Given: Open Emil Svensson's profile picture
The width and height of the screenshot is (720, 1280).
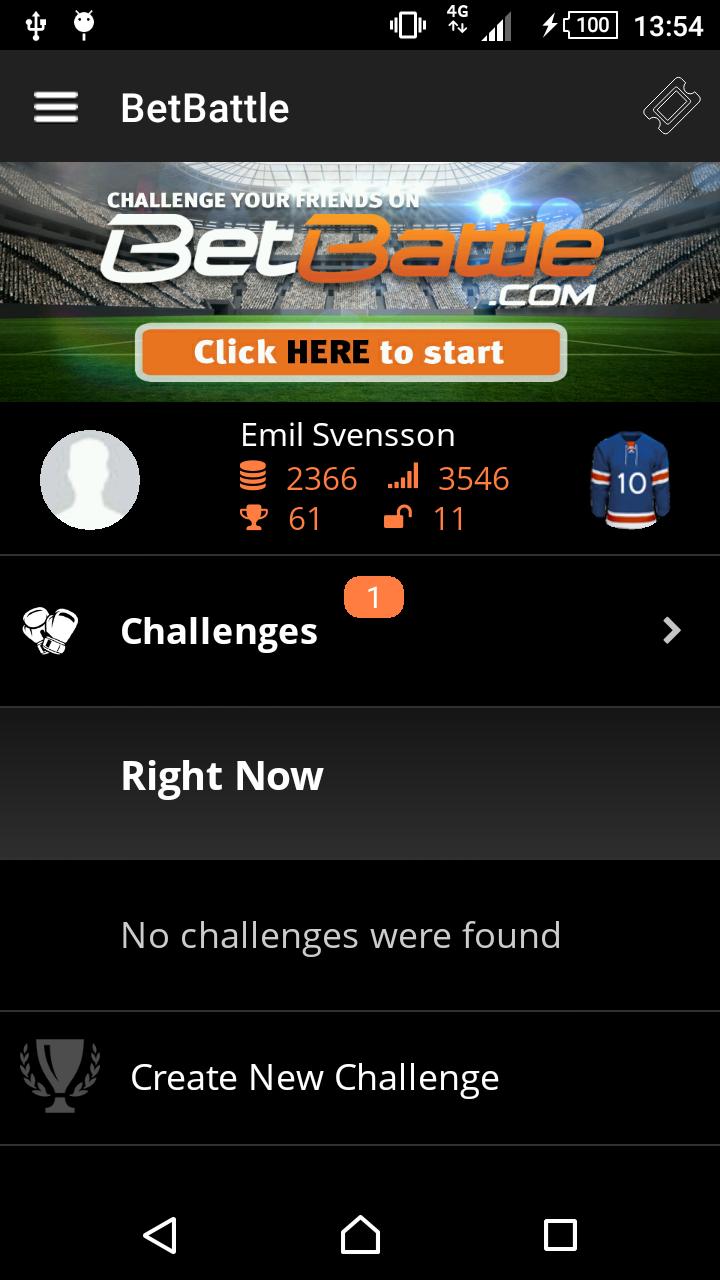Looking at the screenshot, I should 90,480.
